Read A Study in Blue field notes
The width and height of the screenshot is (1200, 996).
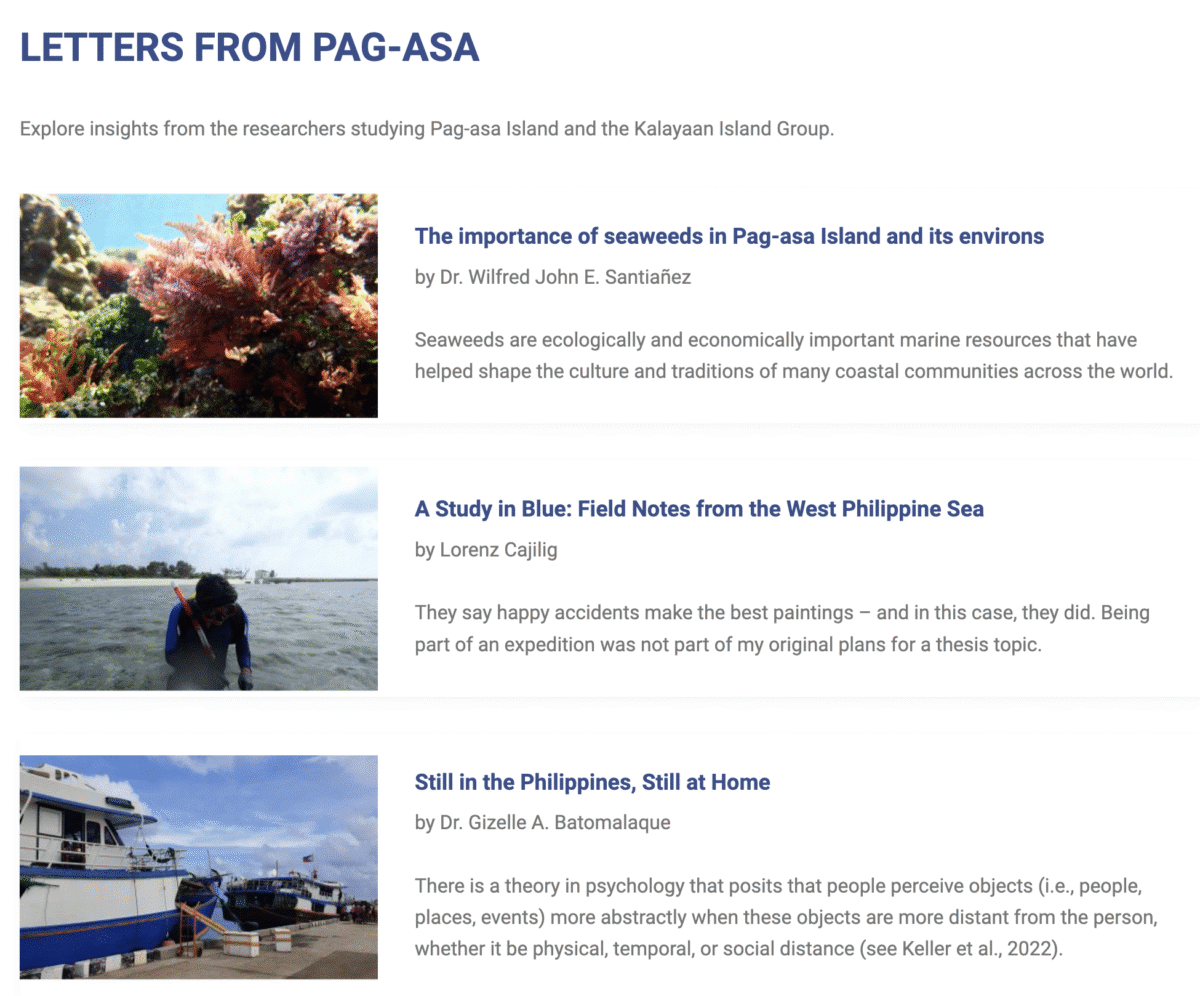(x=699, y=509)
